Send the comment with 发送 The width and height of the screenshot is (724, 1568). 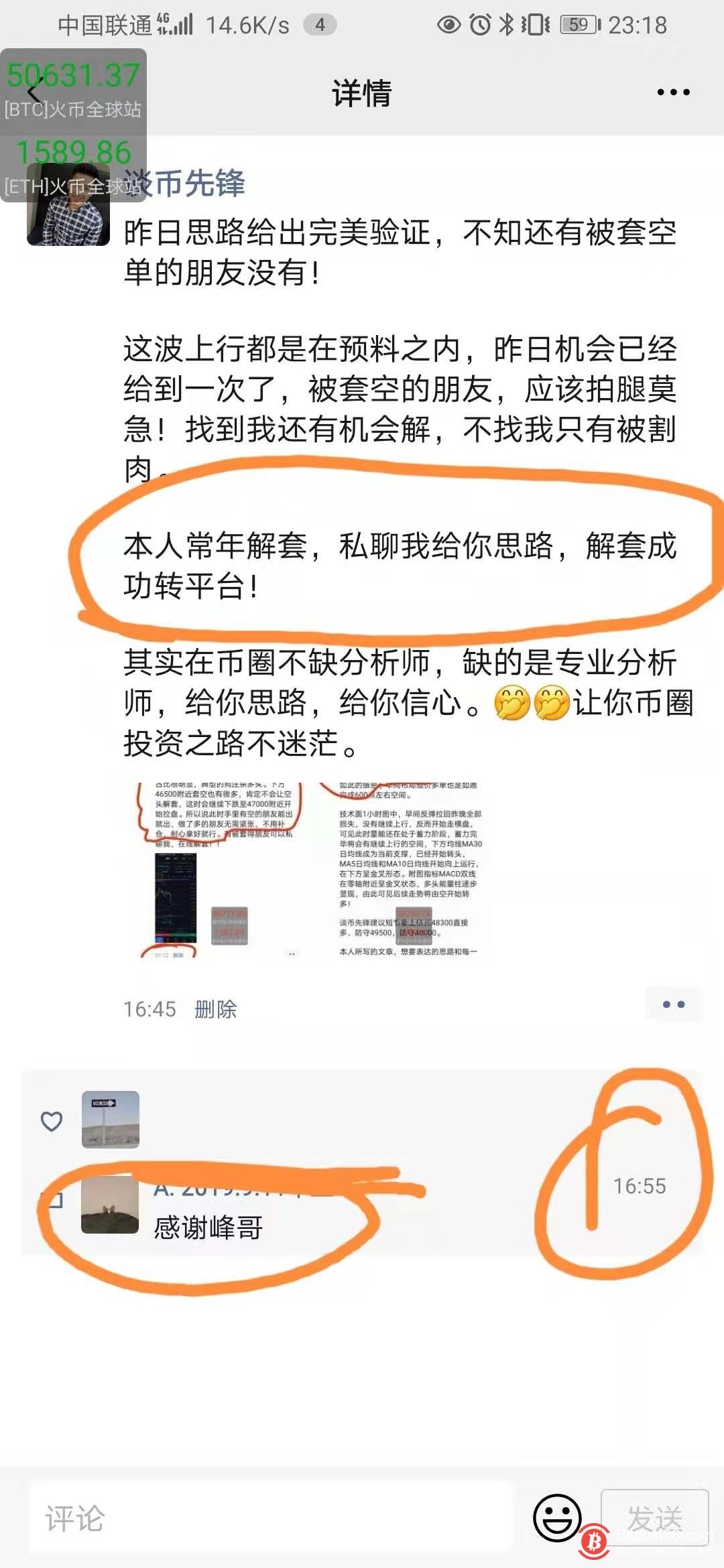click(x=654, y=1517)
